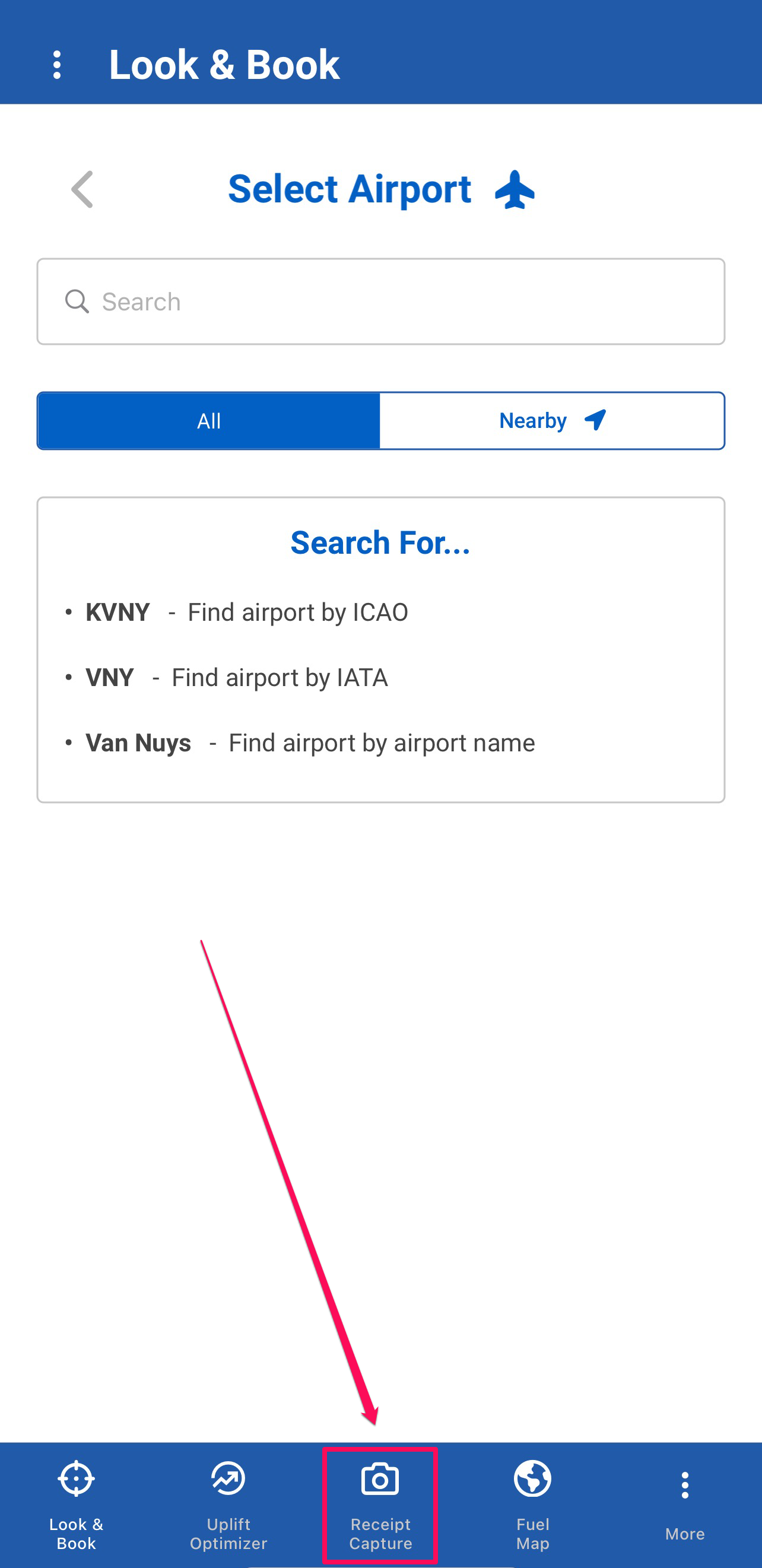Open the More tab
Image resolution: width=762 pixels, height=1568 pixels.
click(x=685, y=1503)
